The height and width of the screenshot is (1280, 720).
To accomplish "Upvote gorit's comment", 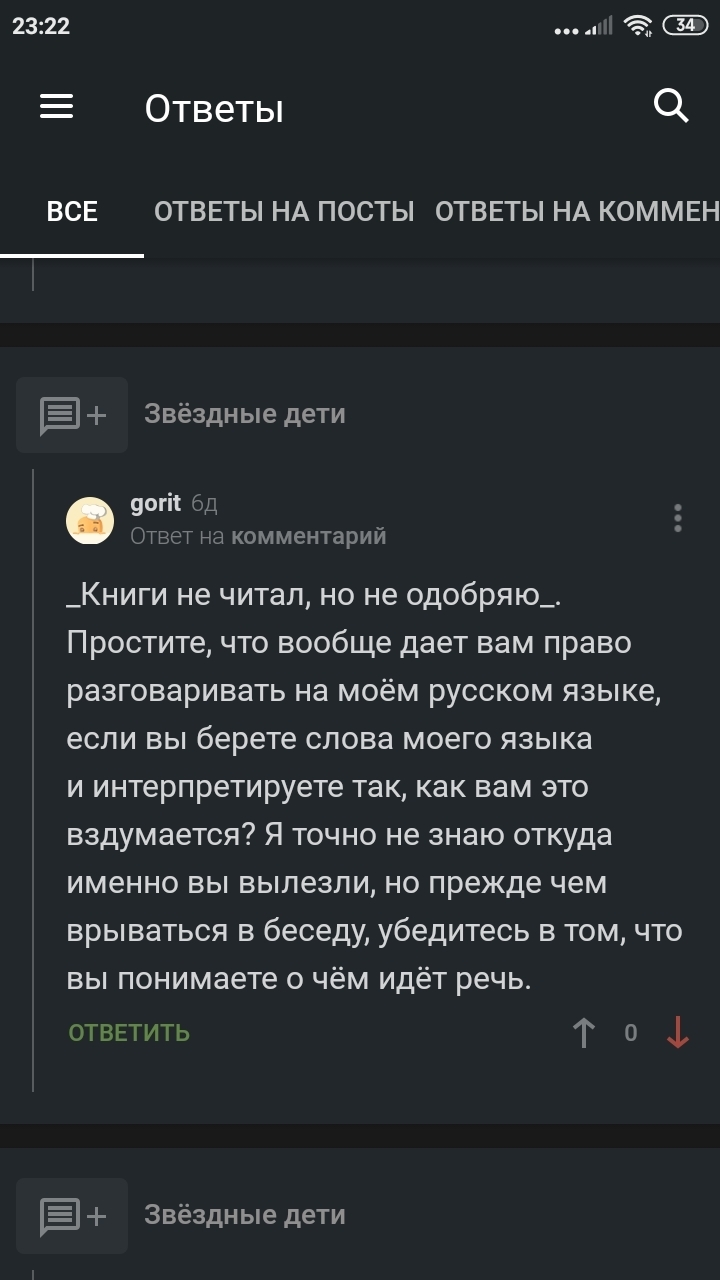I will (x=584, y=1033).
